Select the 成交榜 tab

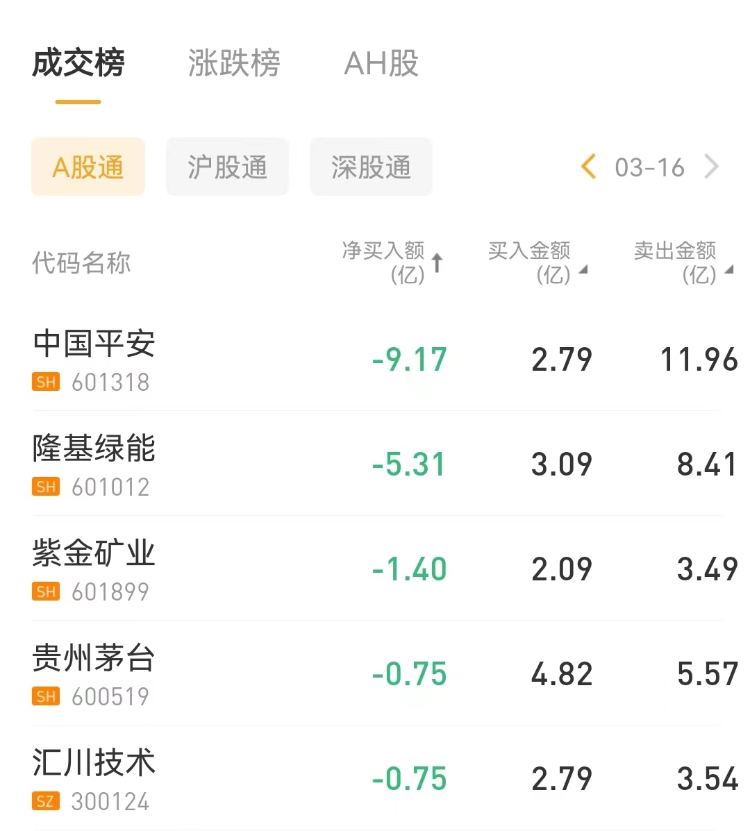78,64
